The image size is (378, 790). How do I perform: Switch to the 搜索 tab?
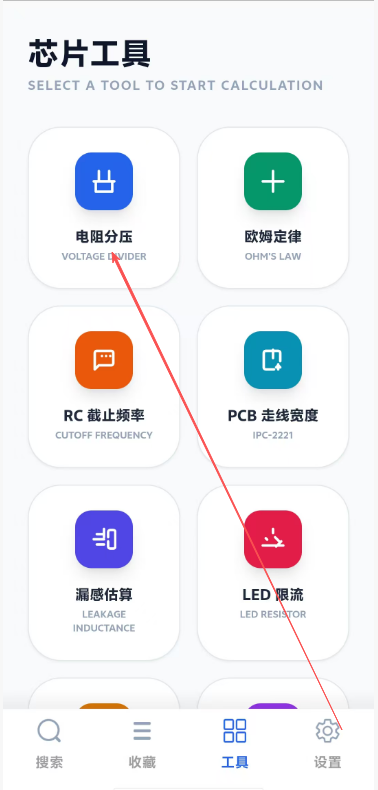(x=49, y=744)
